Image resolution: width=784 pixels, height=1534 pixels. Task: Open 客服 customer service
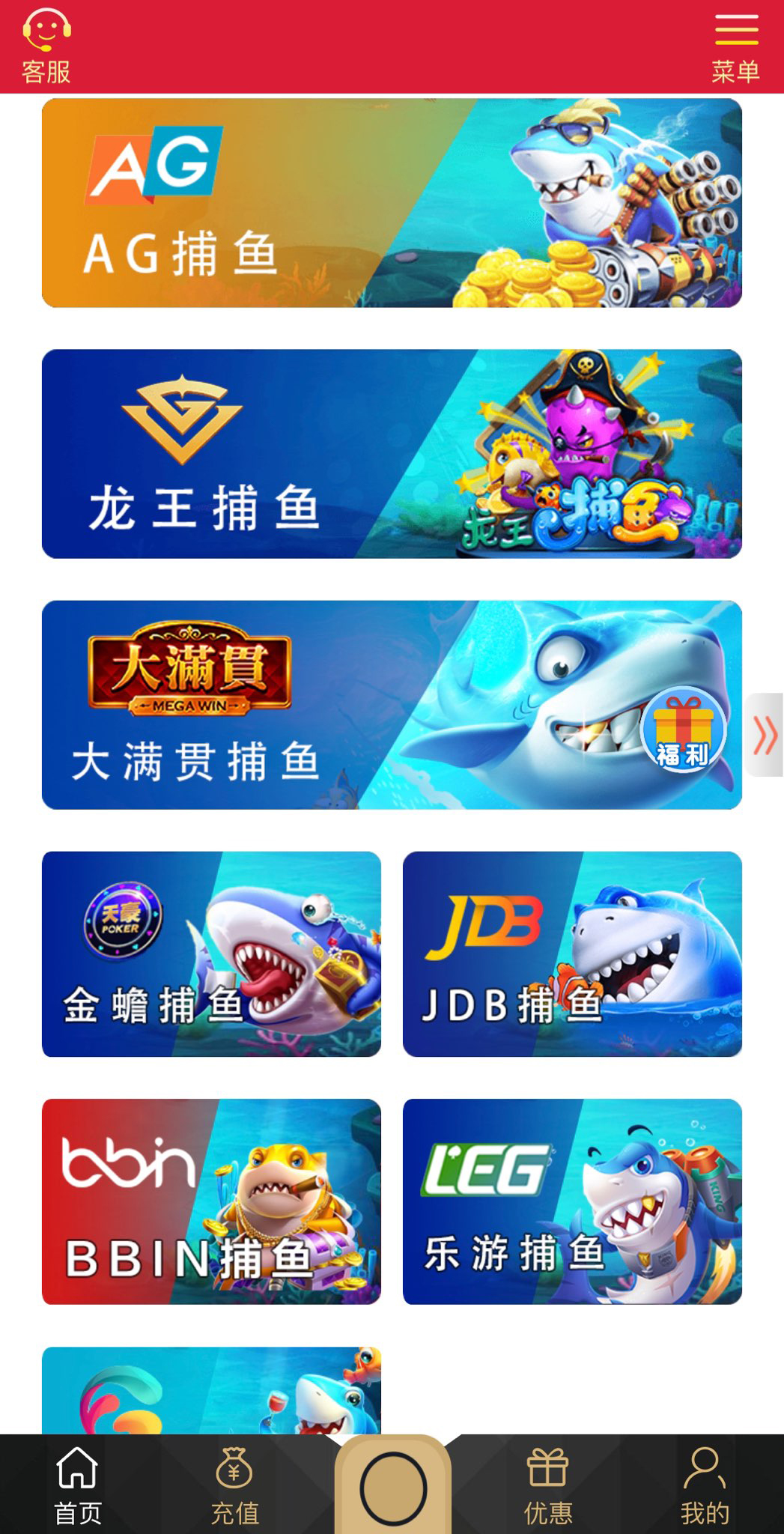coord(46,46)
